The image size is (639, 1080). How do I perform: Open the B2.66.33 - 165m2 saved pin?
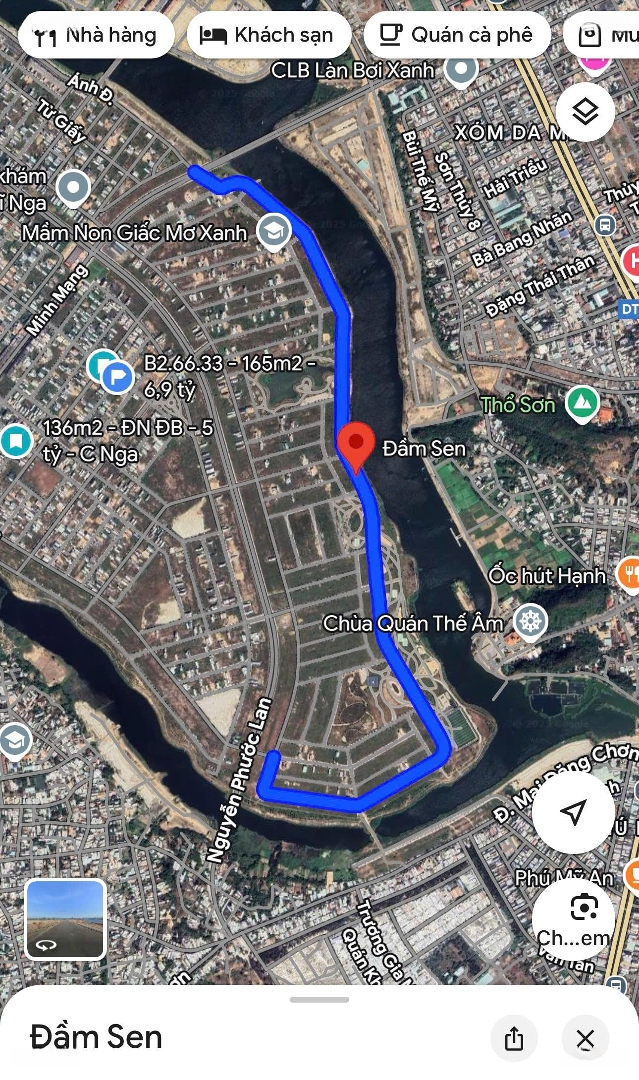pyautogui.click(x=117, y=376)
